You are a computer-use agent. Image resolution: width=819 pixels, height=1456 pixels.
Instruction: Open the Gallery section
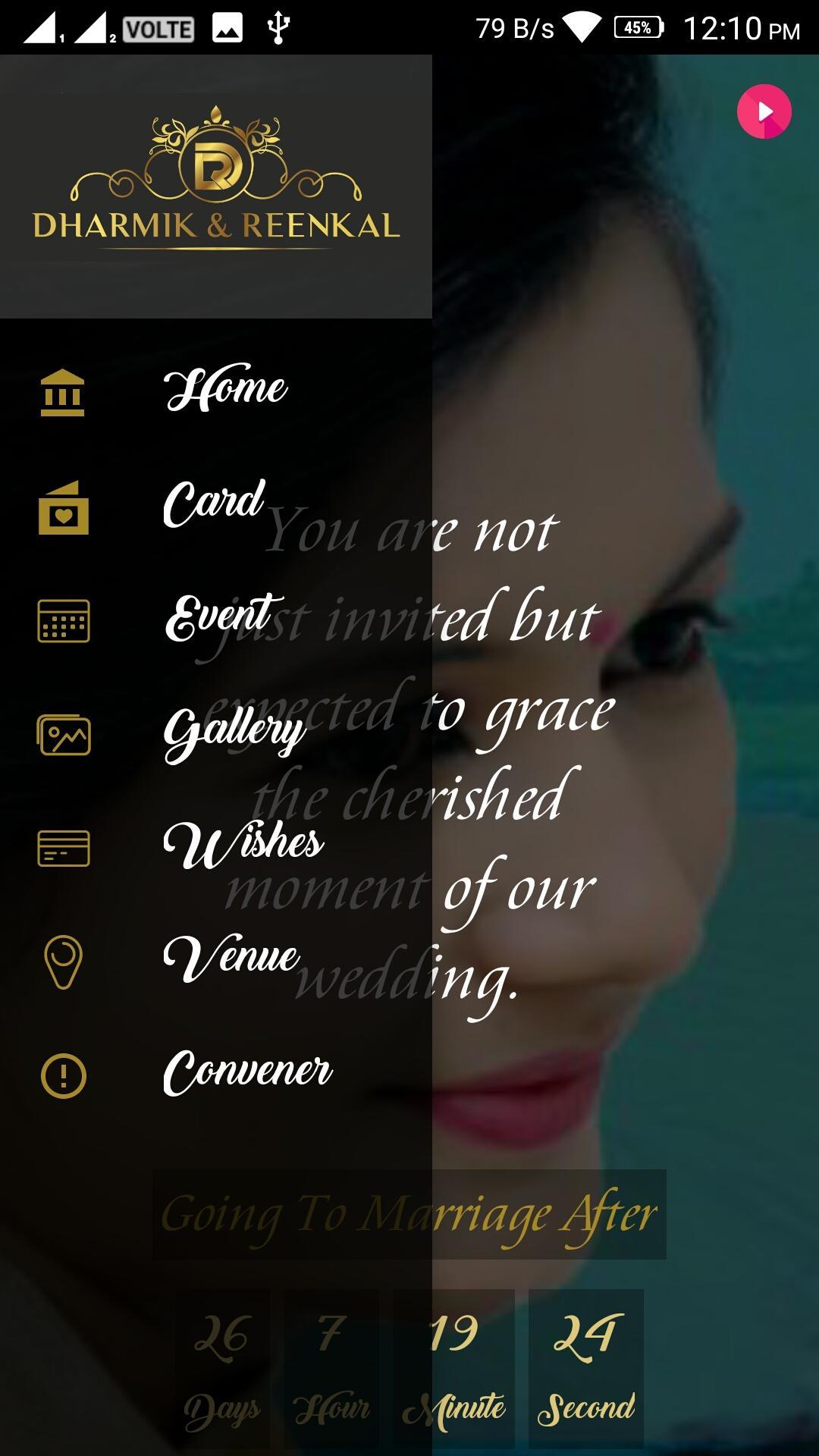pyautogui.click(x=234, y=732)
